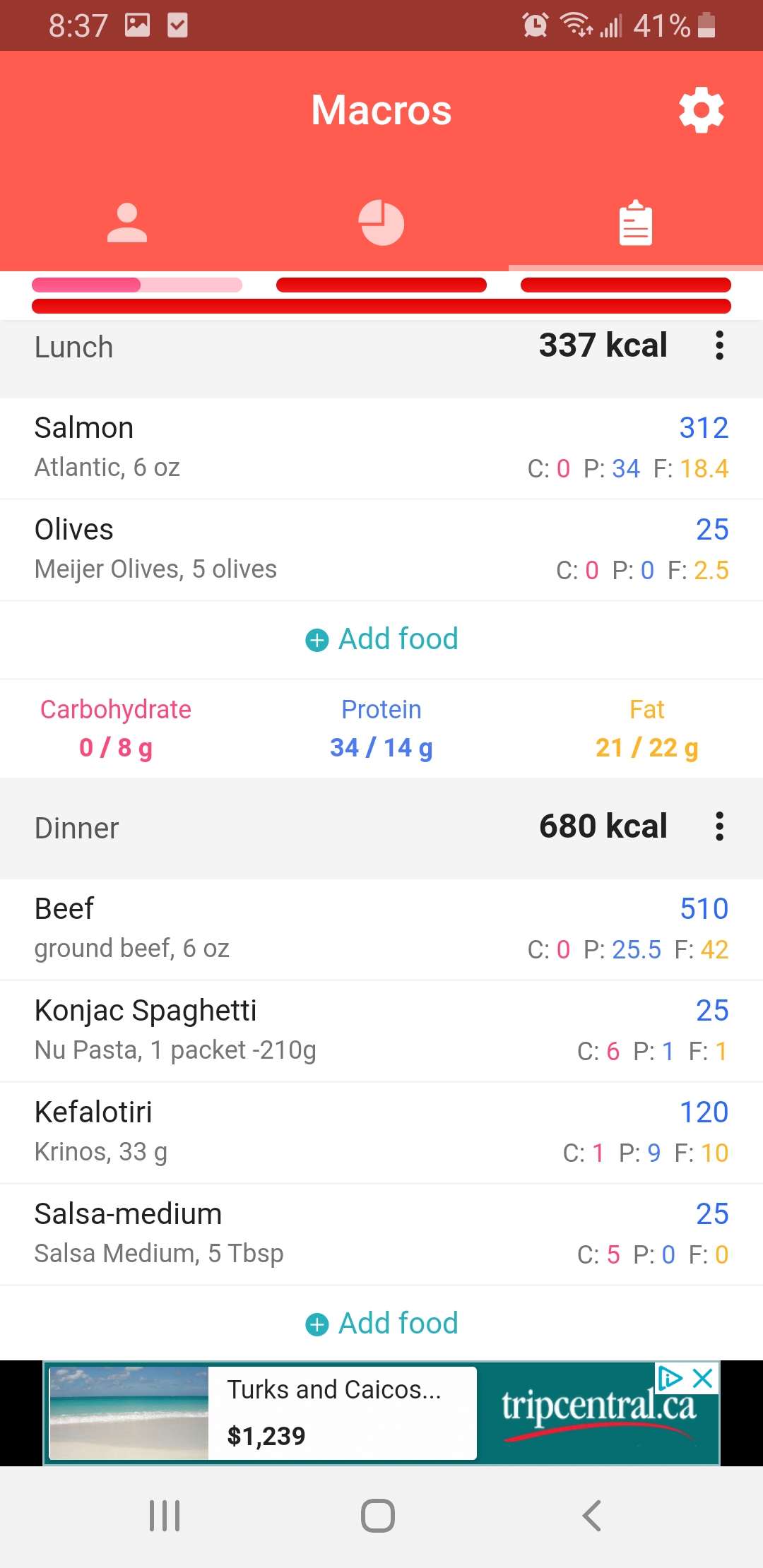Open recent apps from the navigation bar
The width and height of the screenshot is (763, 1568).
click(x=165, y=1516)
